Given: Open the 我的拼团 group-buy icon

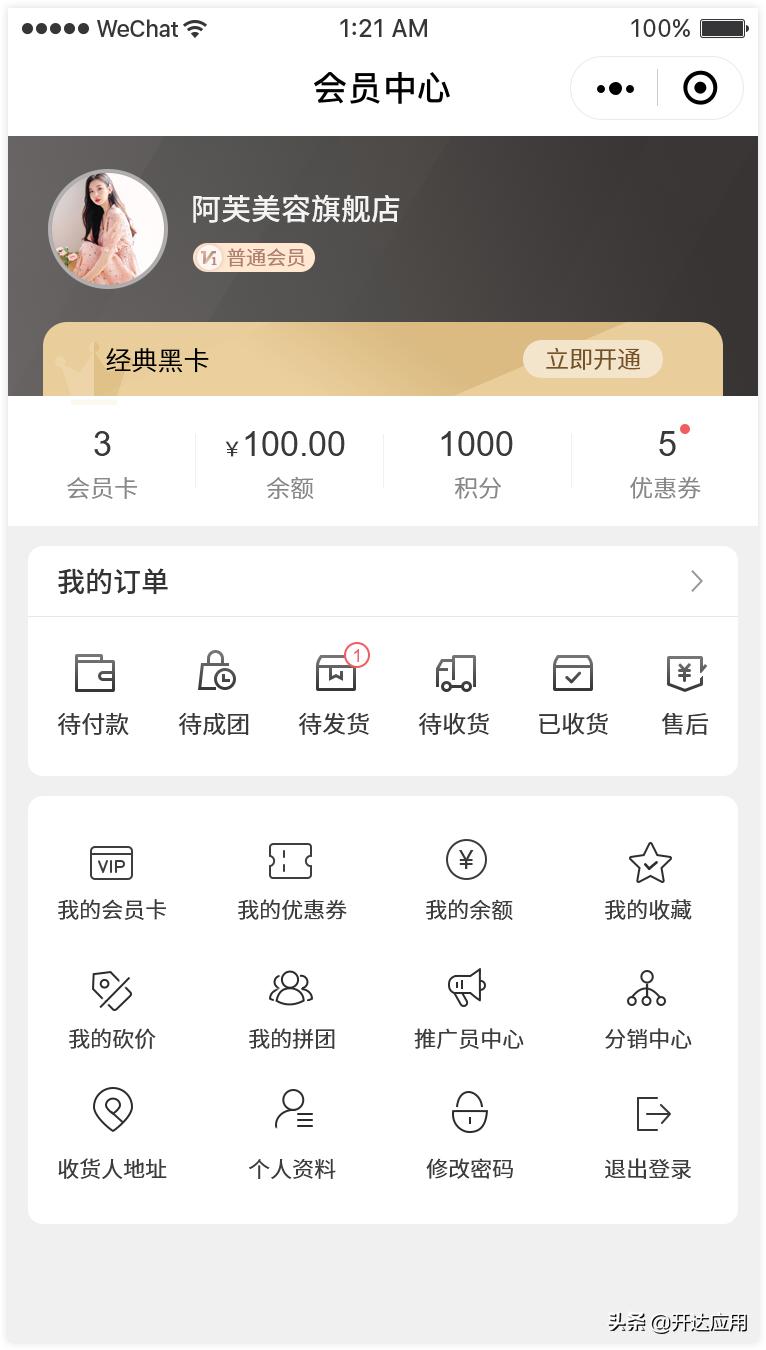Looking at the screenshot, I should (290, 990).
